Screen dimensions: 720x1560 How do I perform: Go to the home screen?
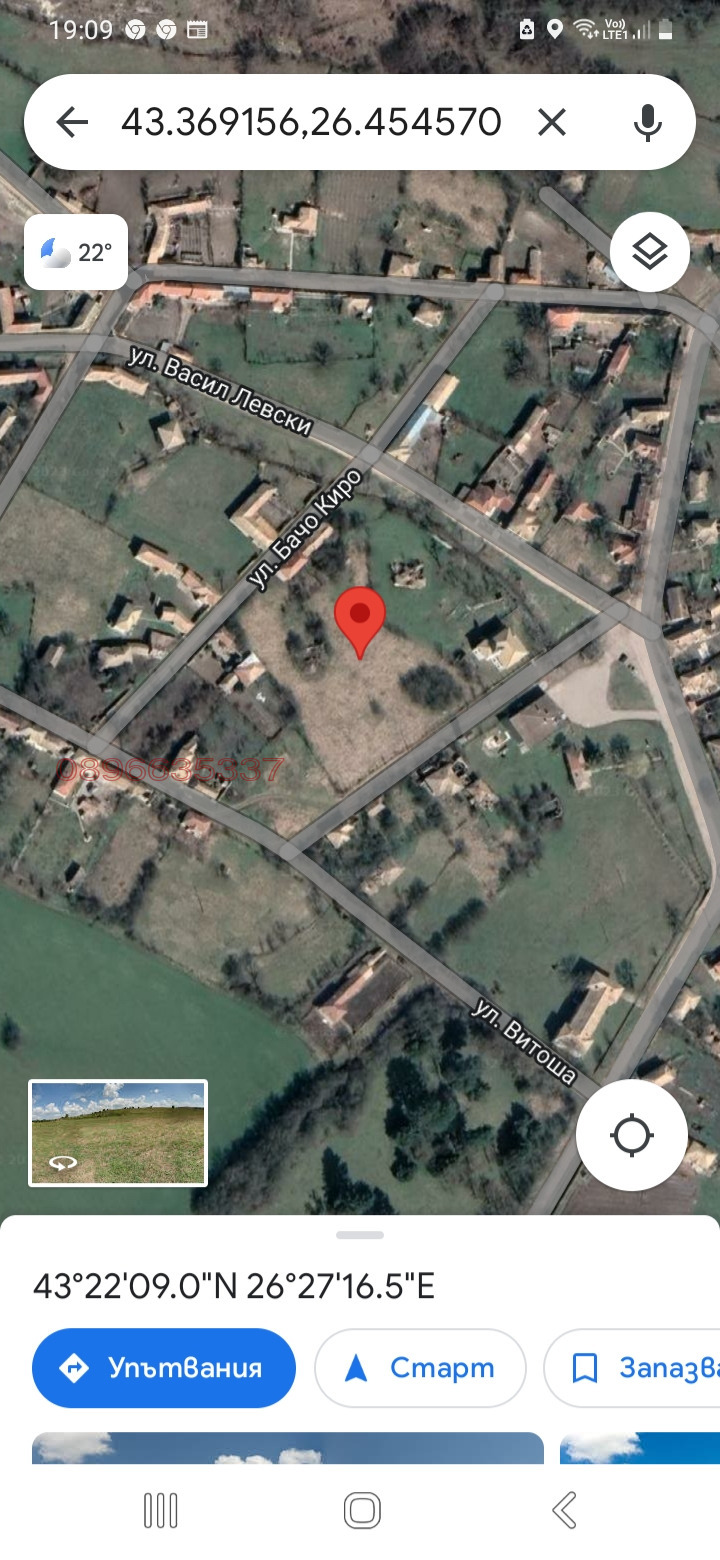click(x=362, y=1510)
